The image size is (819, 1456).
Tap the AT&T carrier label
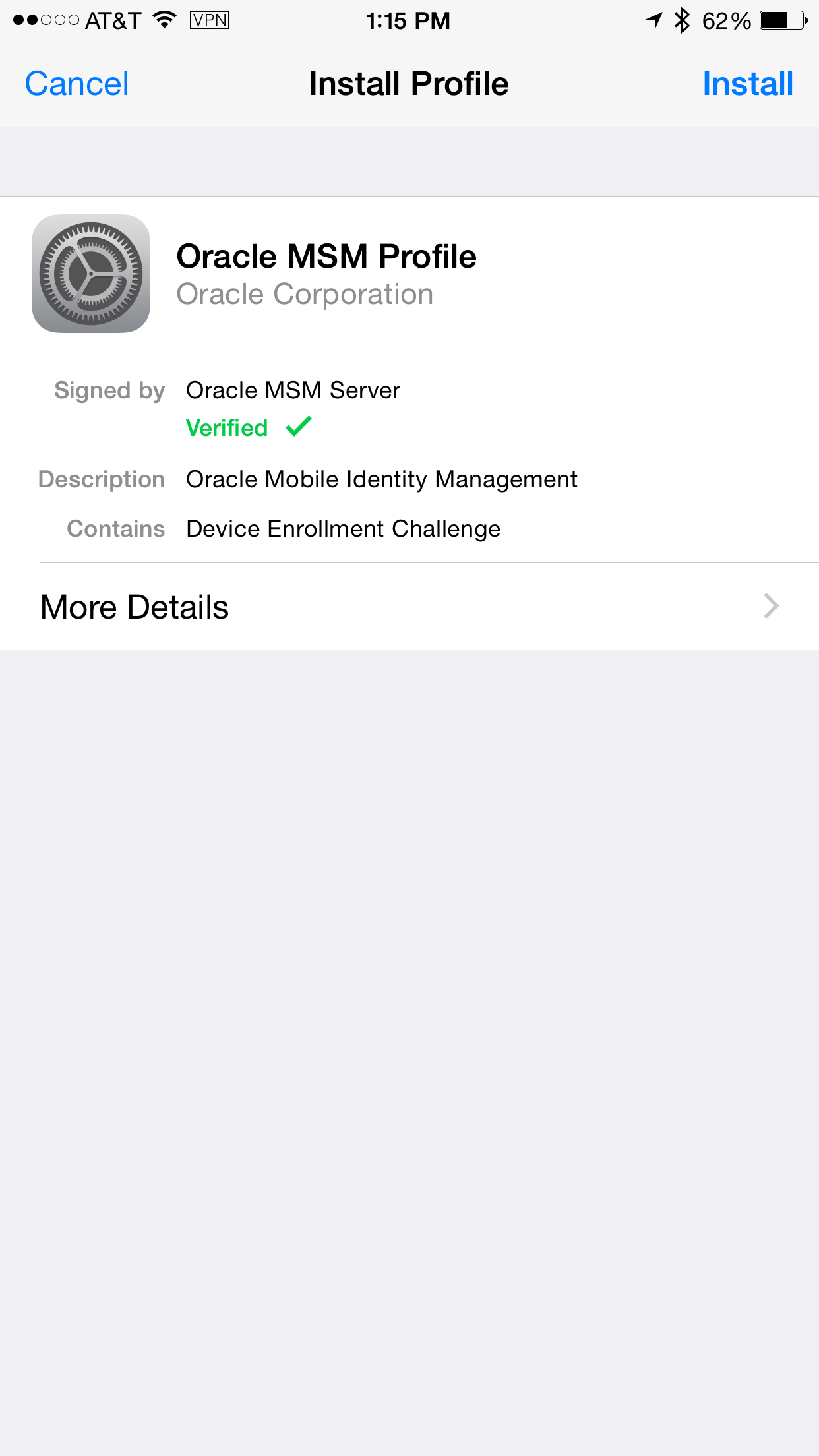click(112, 20)
